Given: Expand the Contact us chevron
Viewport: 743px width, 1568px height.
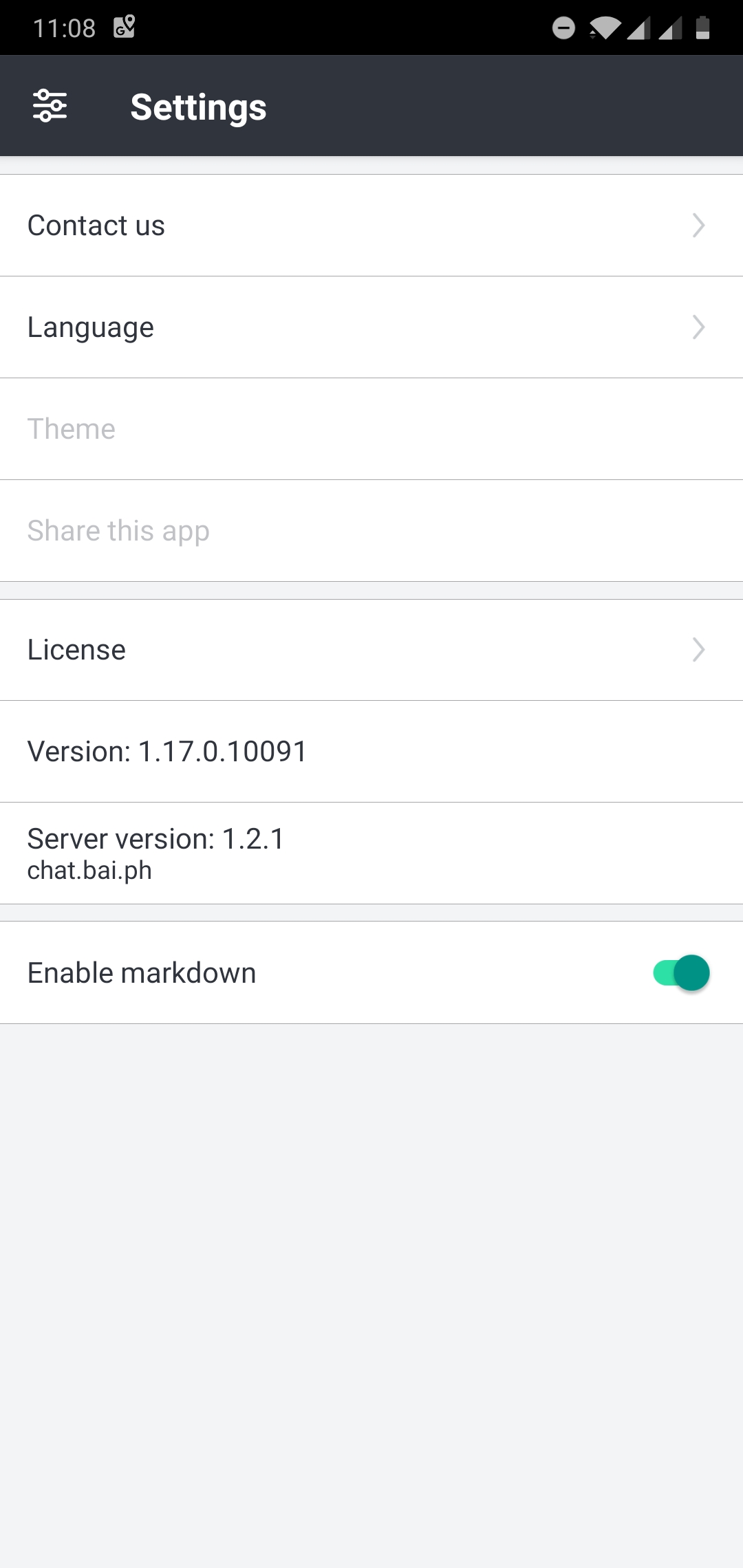Looking at the screenshot, I should [x=698, y=225].
